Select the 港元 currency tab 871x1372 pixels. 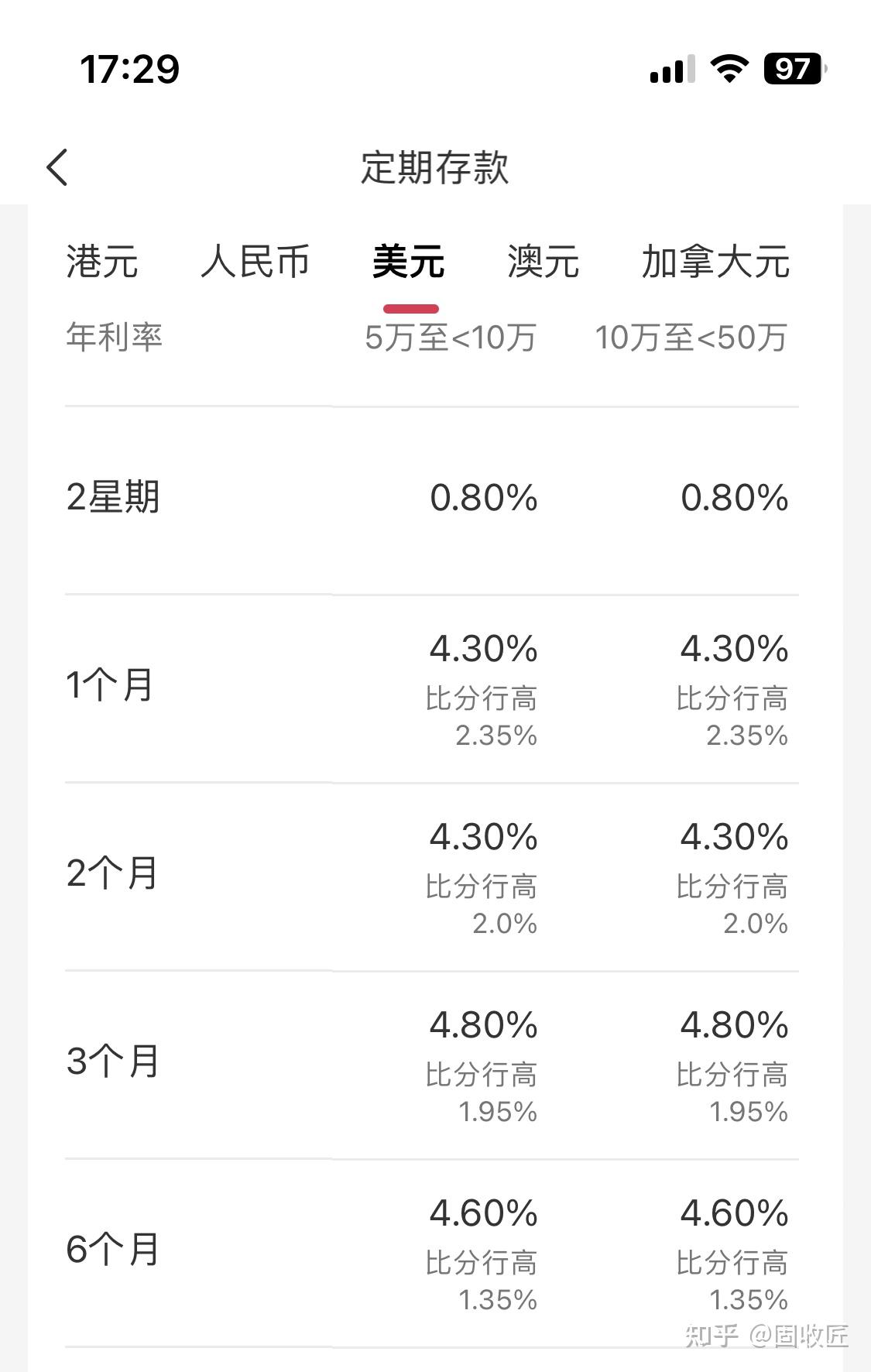coord(101,263)
